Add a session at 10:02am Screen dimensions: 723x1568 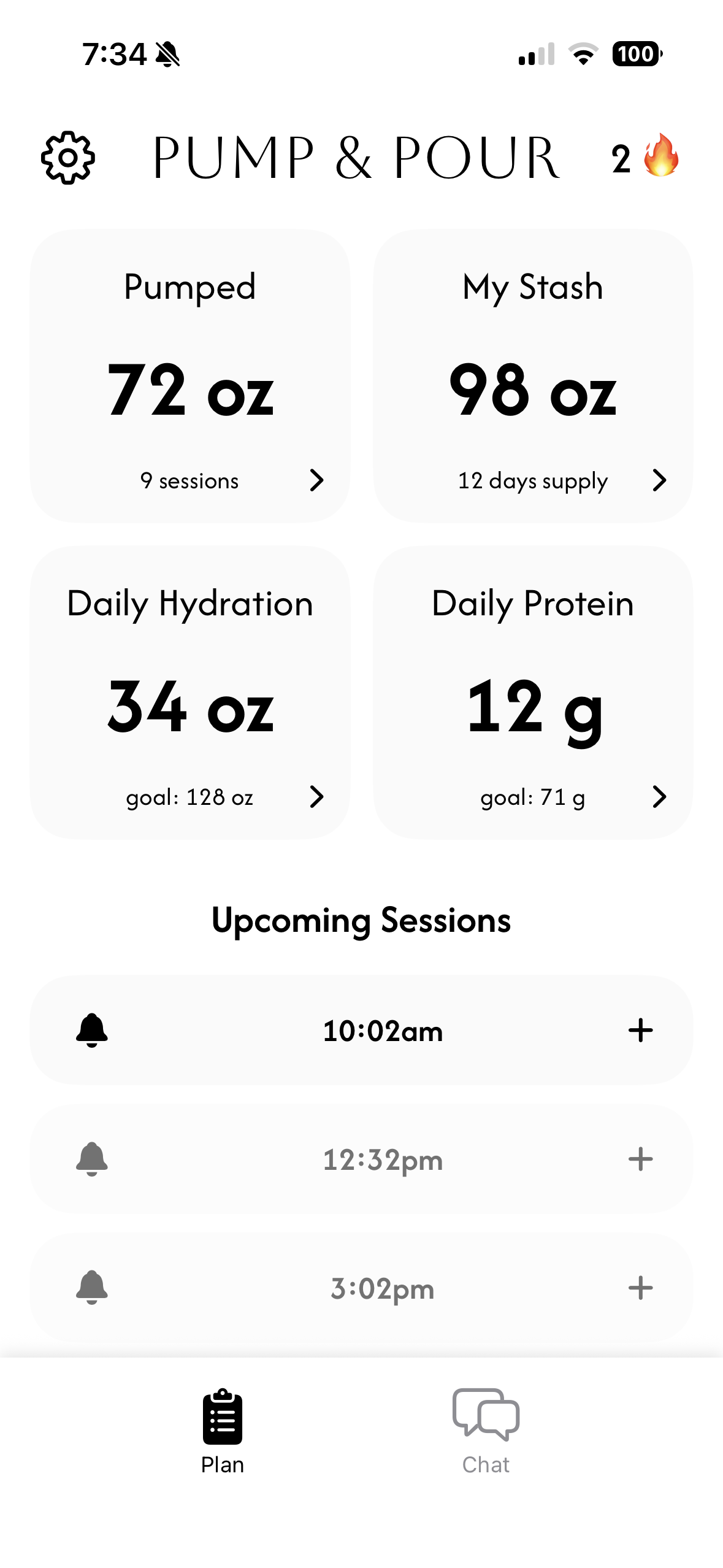[x=640, y=1030]
